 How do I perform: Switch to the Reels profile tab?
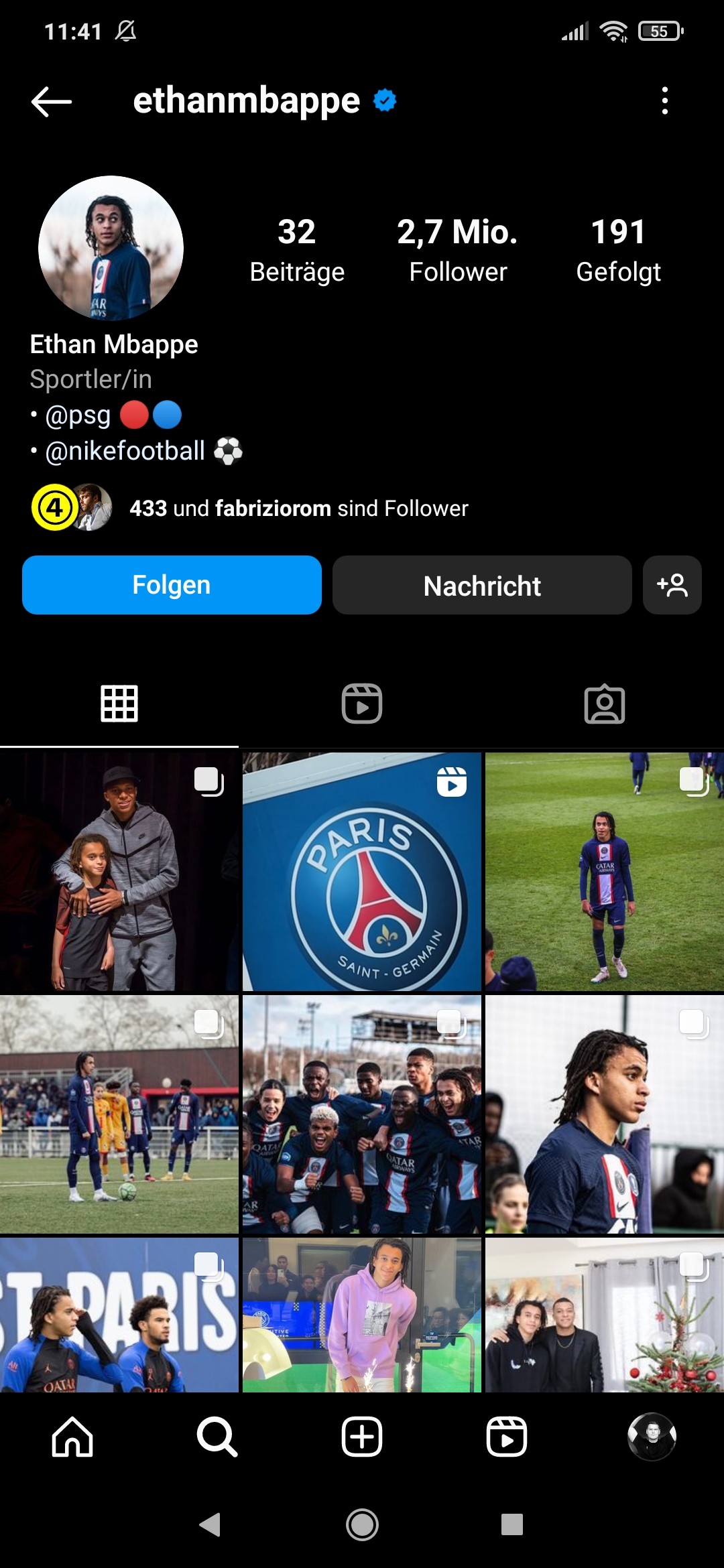(x=362, y=704)
